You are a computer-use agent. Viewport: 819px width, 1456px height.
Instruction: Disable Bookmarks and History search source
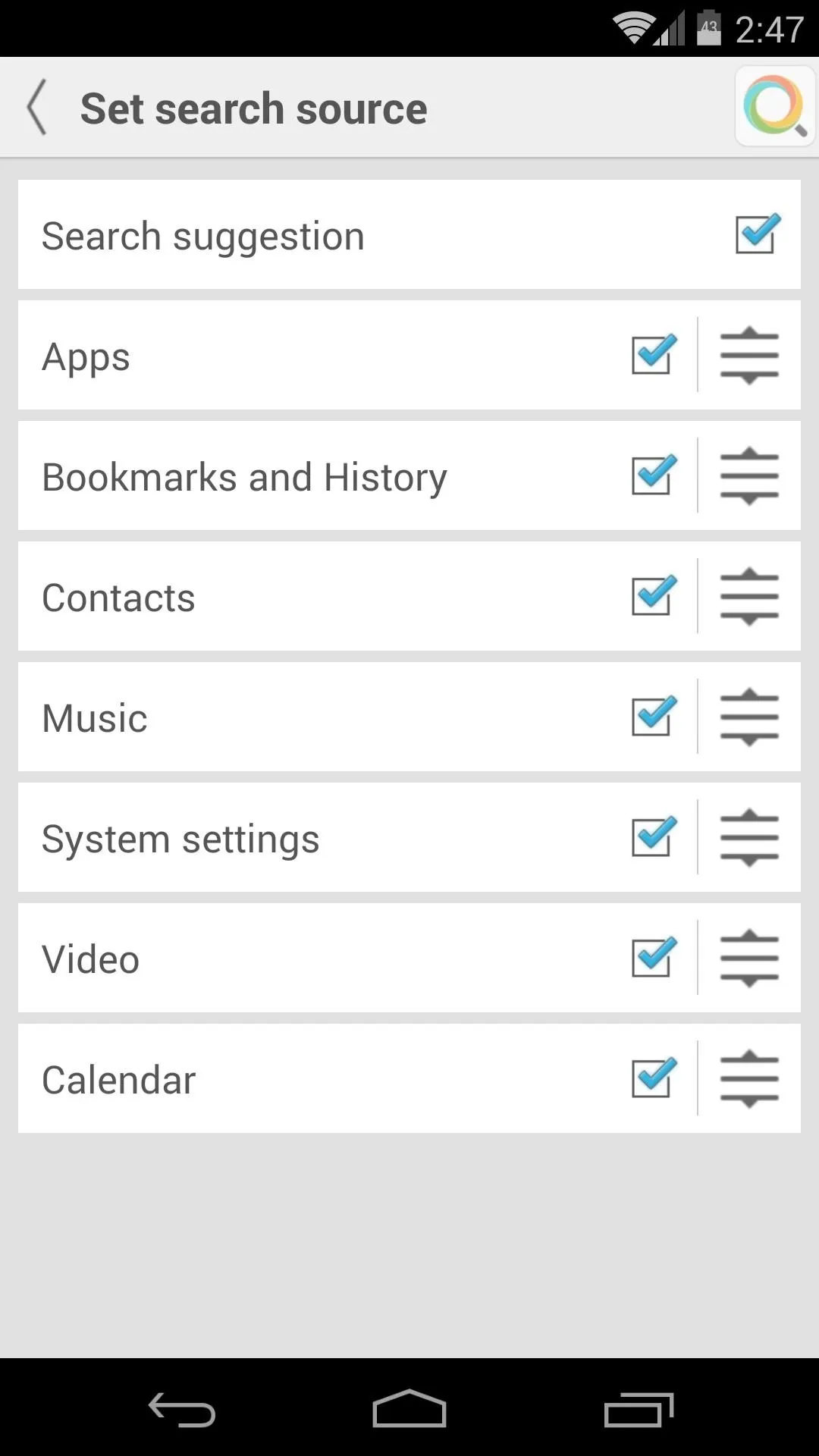point(654,475)
